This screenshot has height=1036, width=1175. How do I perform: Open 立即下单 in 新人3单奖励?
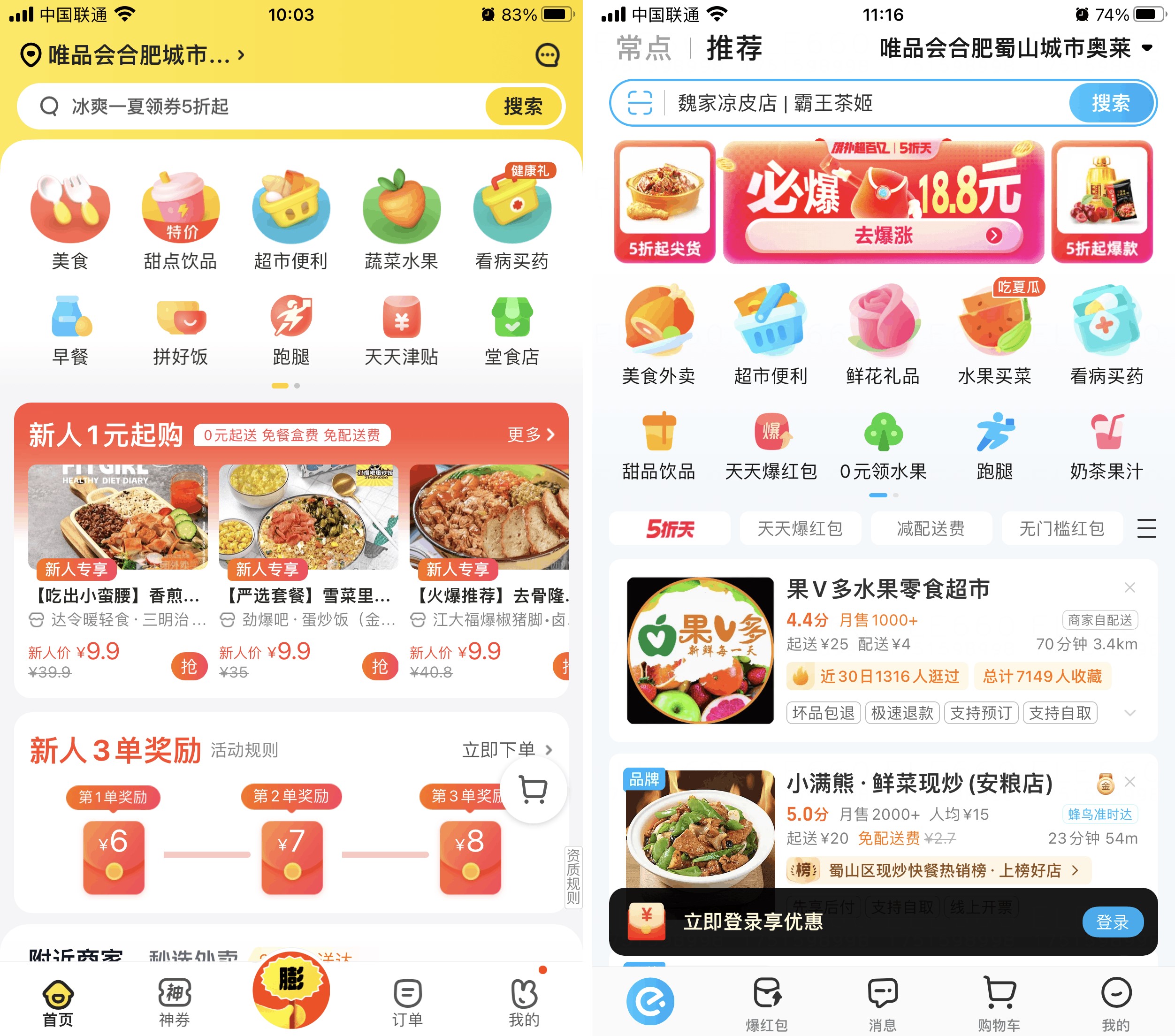(x=506, y=750)
